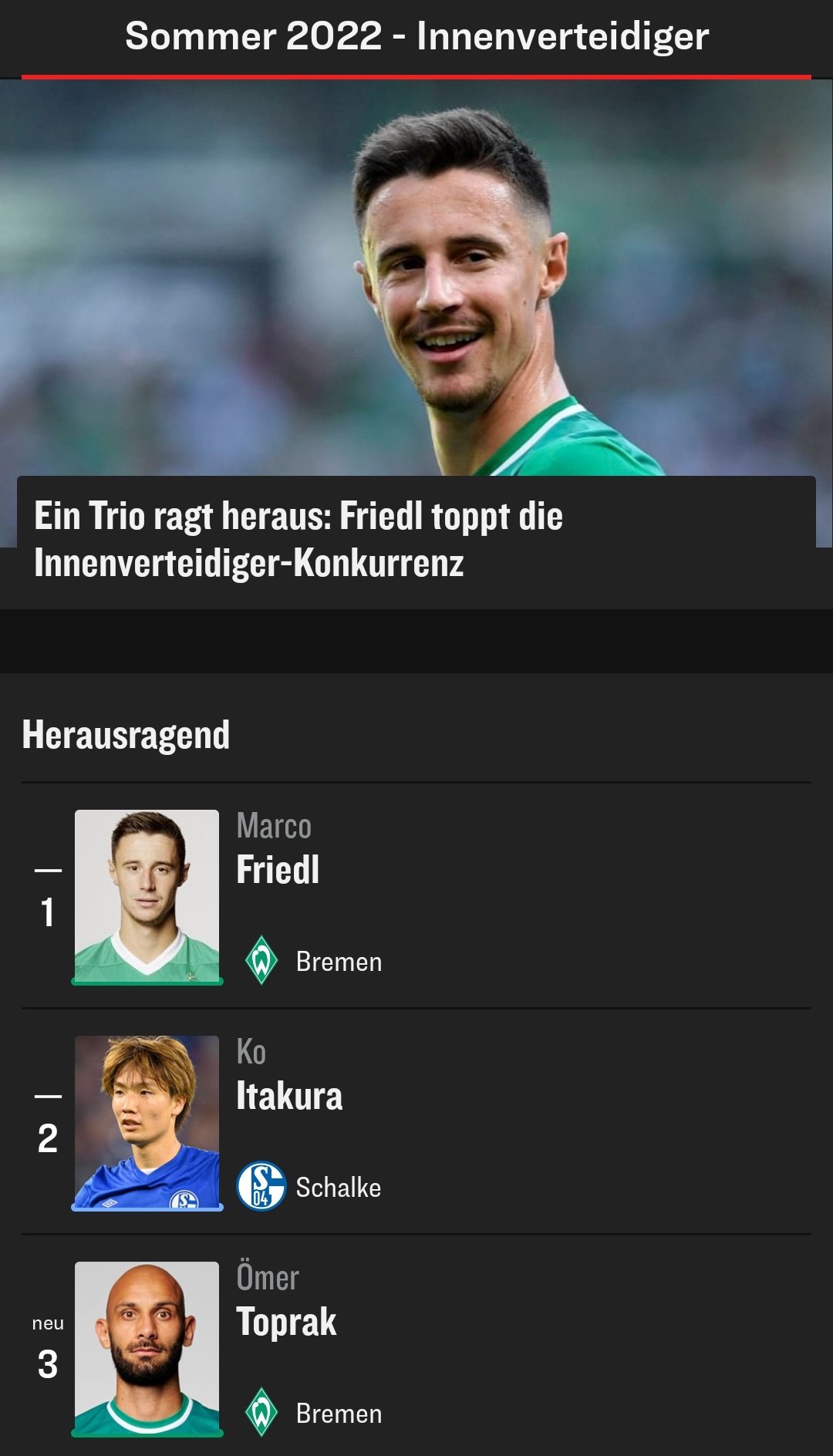Open the Friedl tops centre-backs article

click(x=298, y=539)
